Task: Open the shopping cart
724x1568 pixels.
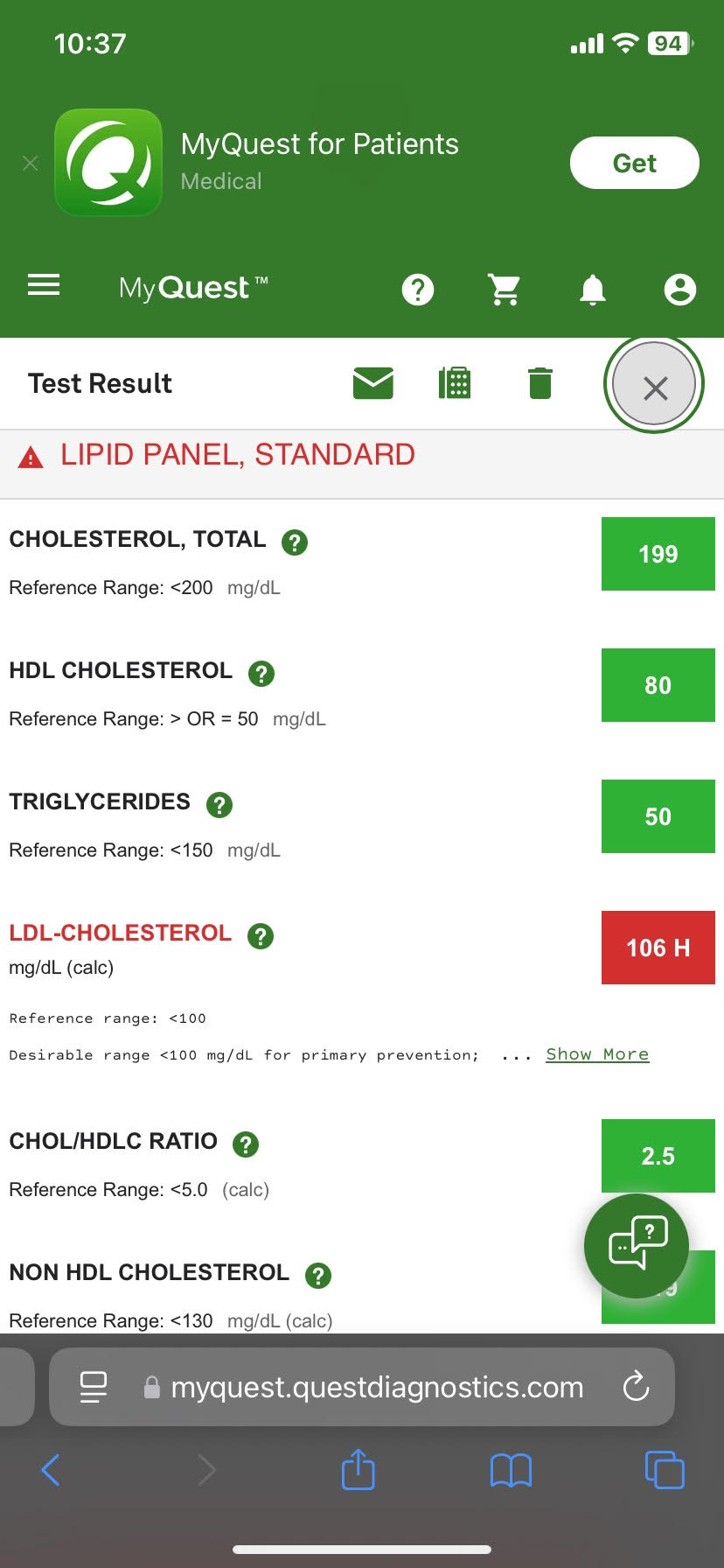Action: pos(505,289)
